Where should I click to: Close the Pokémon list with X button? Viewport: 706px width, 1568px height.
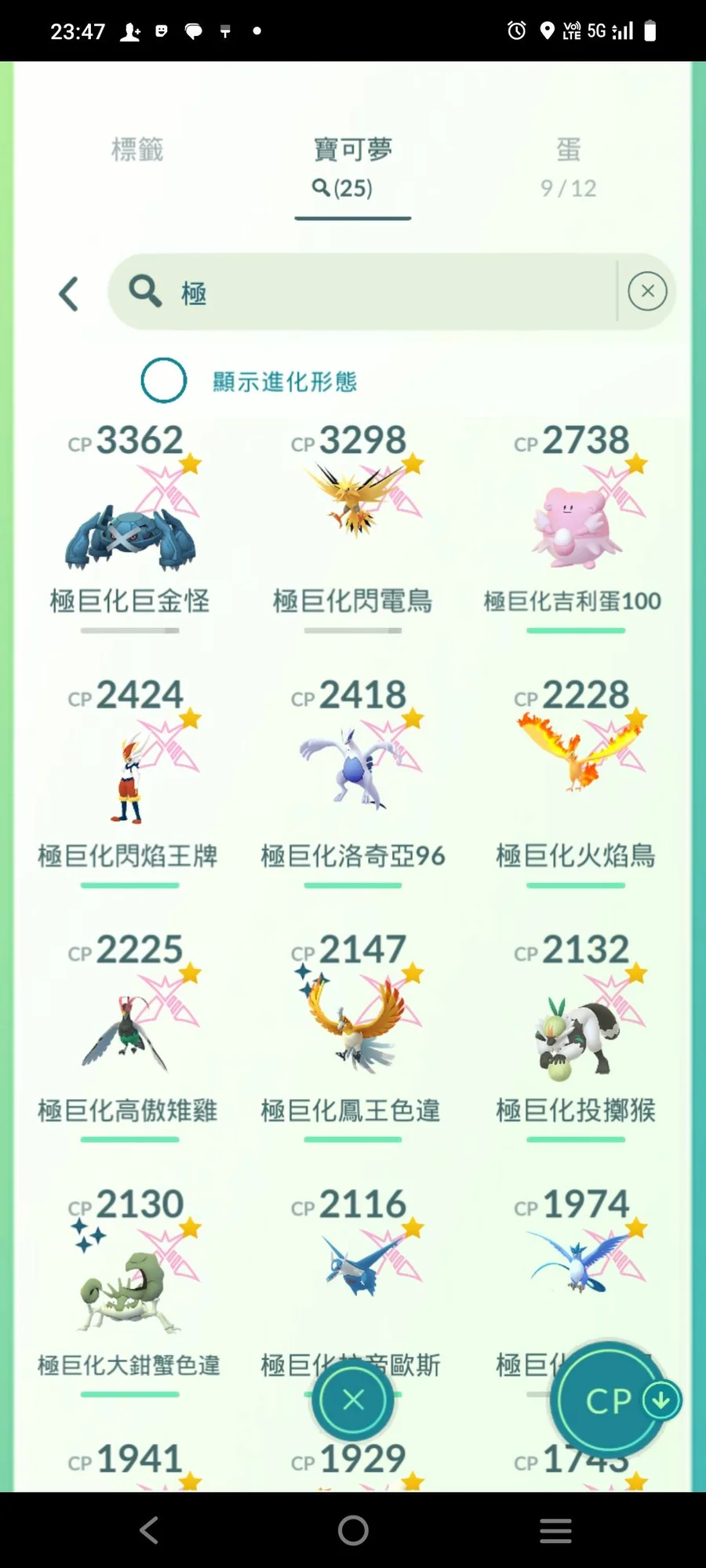coord(353,1399)
